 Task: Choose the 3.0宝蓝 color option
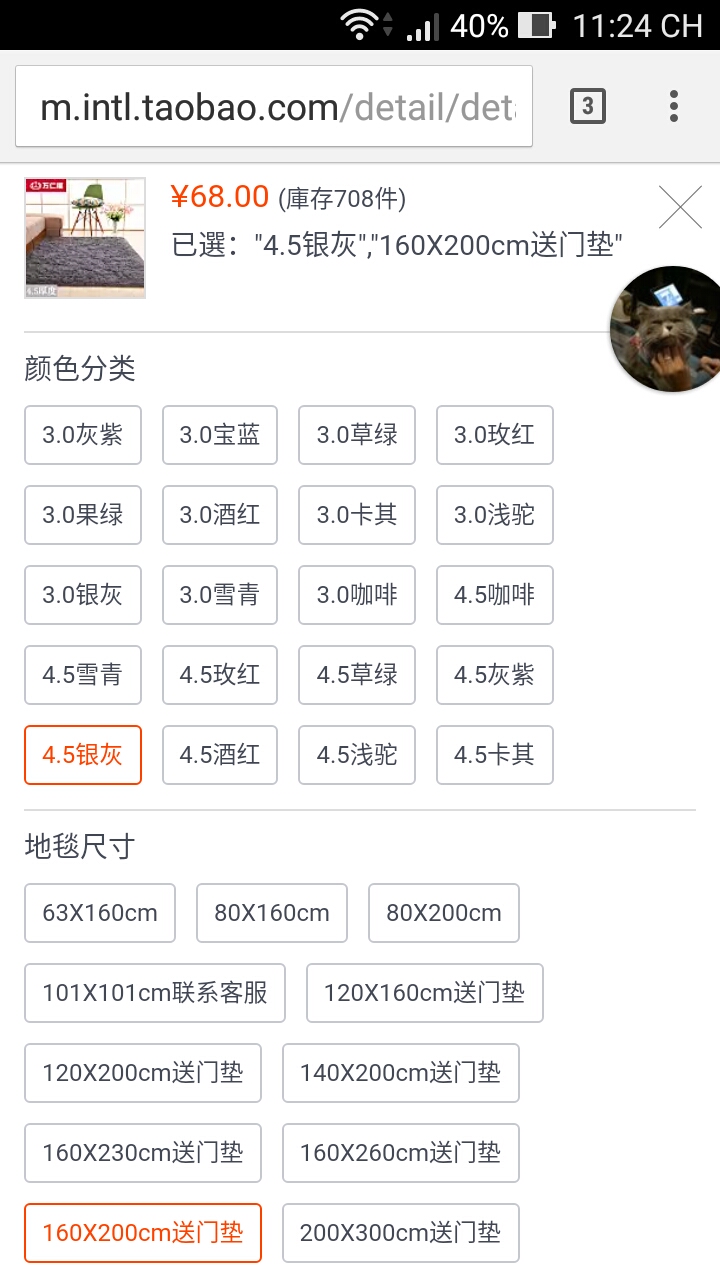(x=220, y=435)
